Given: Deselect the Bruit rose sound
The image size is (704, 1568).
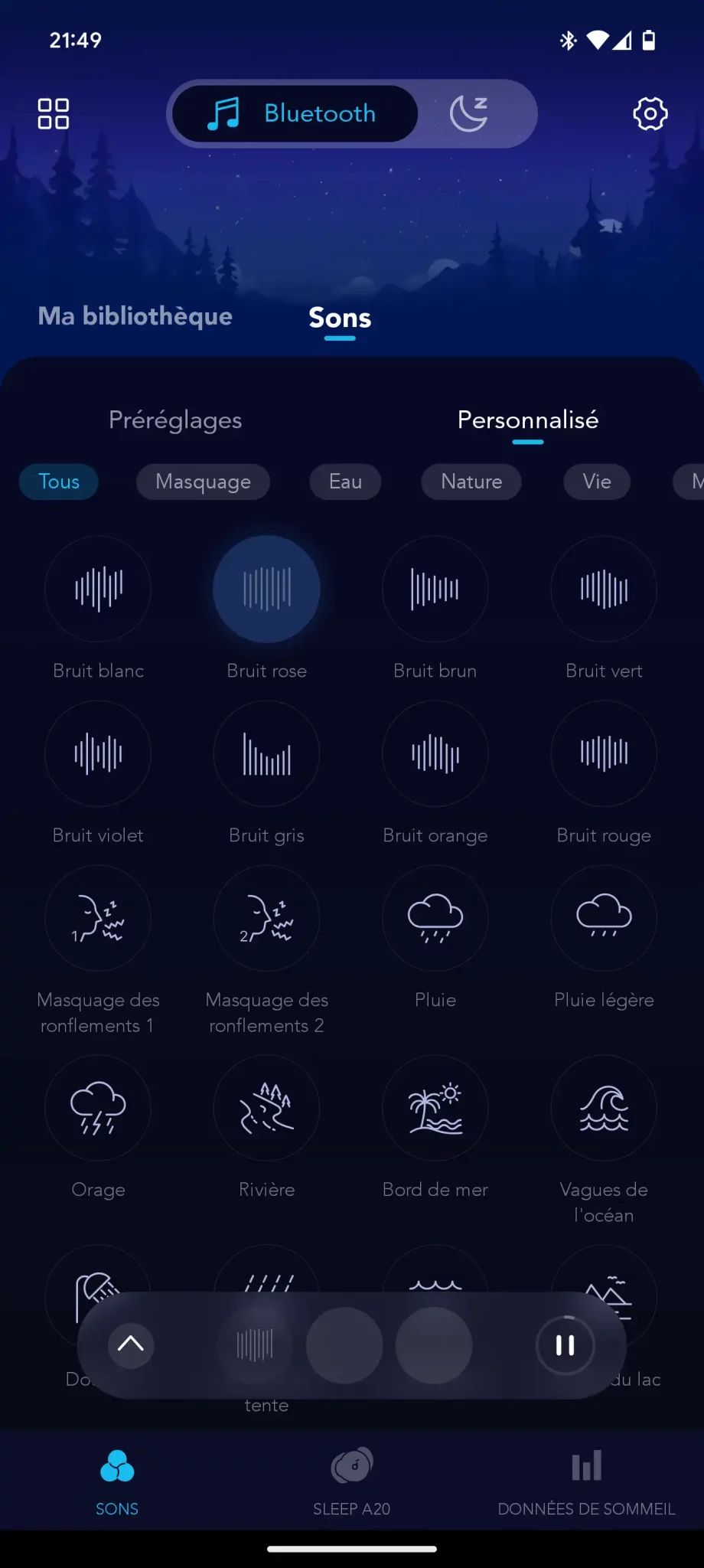Looking at the screenshot, I should 266,589.
